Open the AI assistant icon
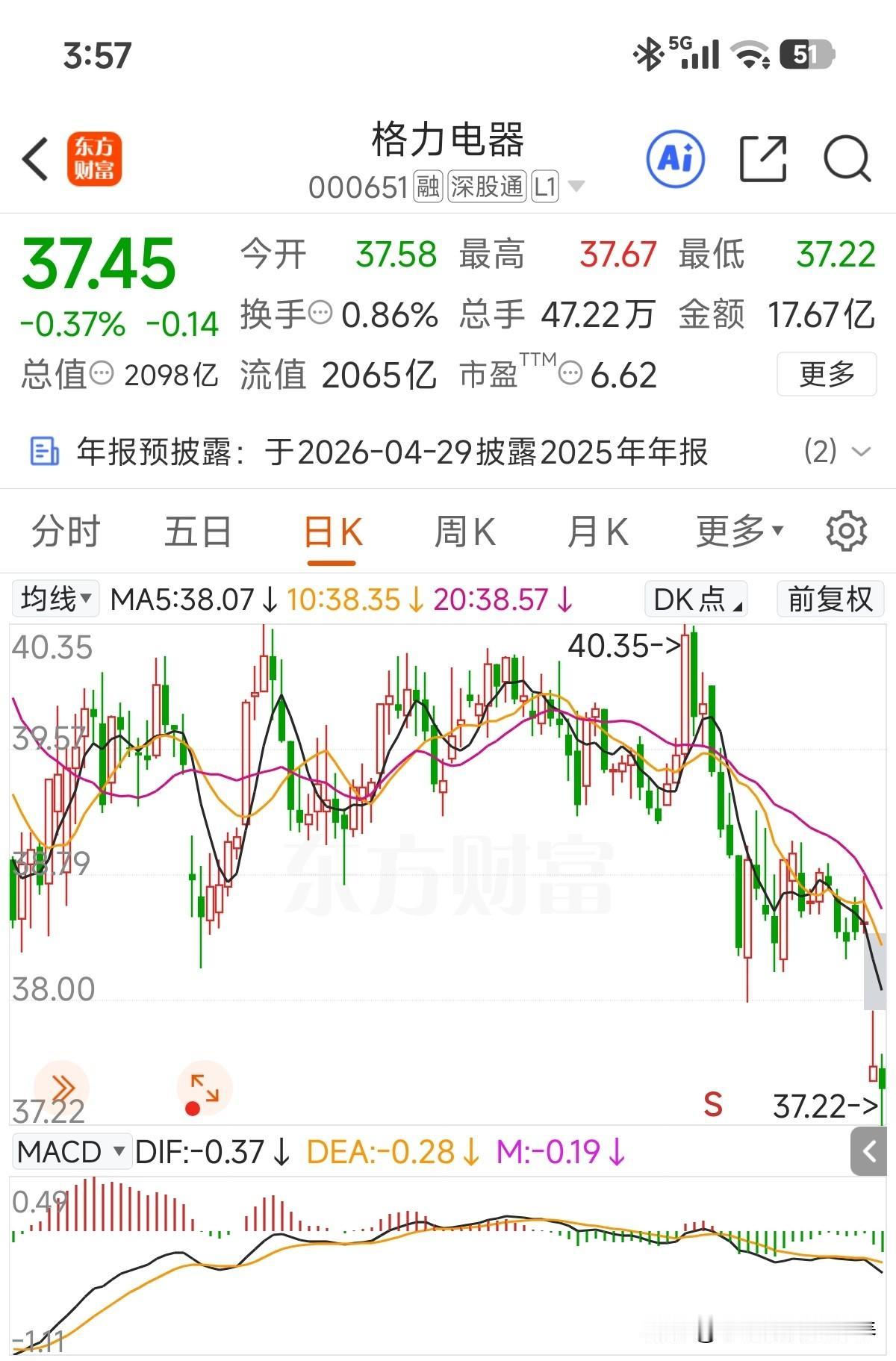 click(676, 158)
